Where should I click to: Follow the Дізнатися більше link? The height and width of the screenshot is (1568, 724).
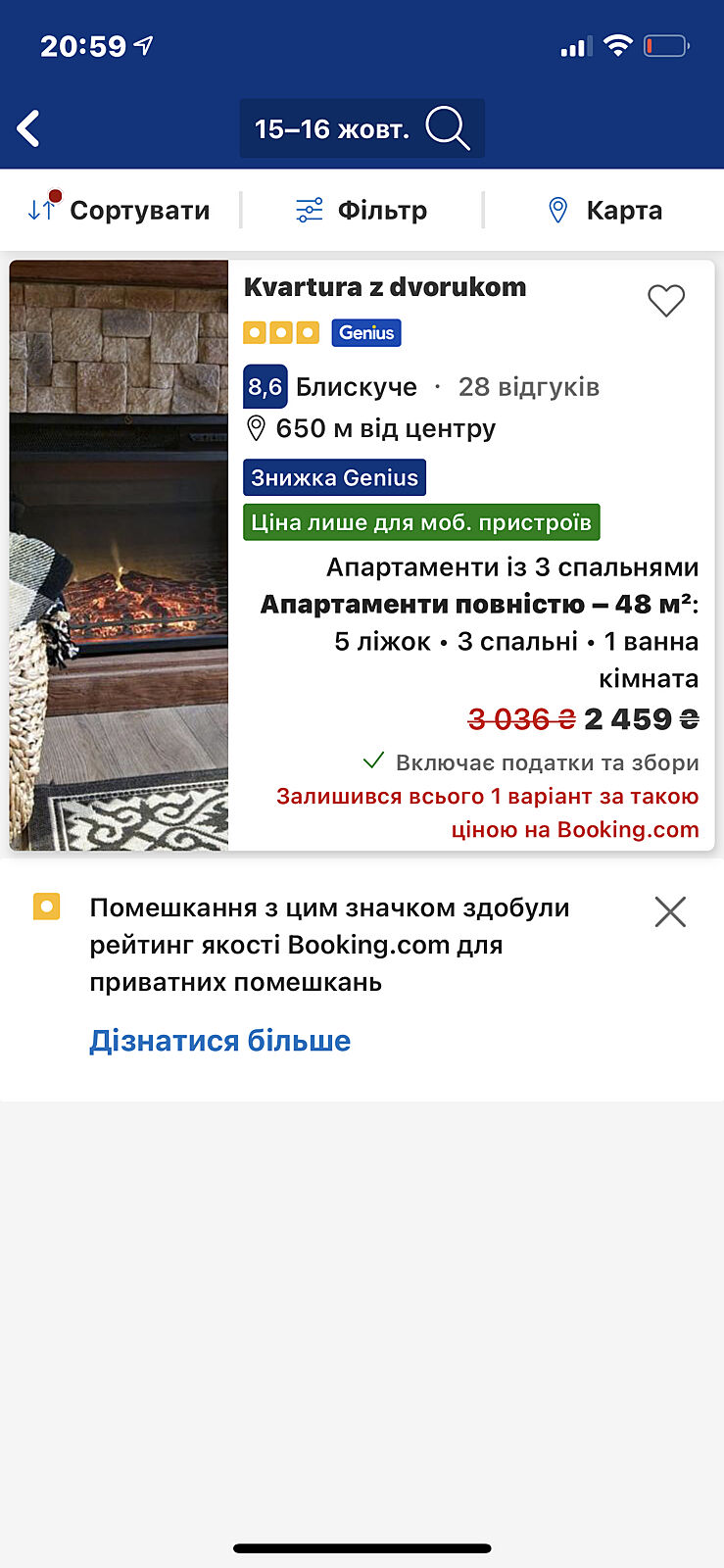click(220, 1041)
